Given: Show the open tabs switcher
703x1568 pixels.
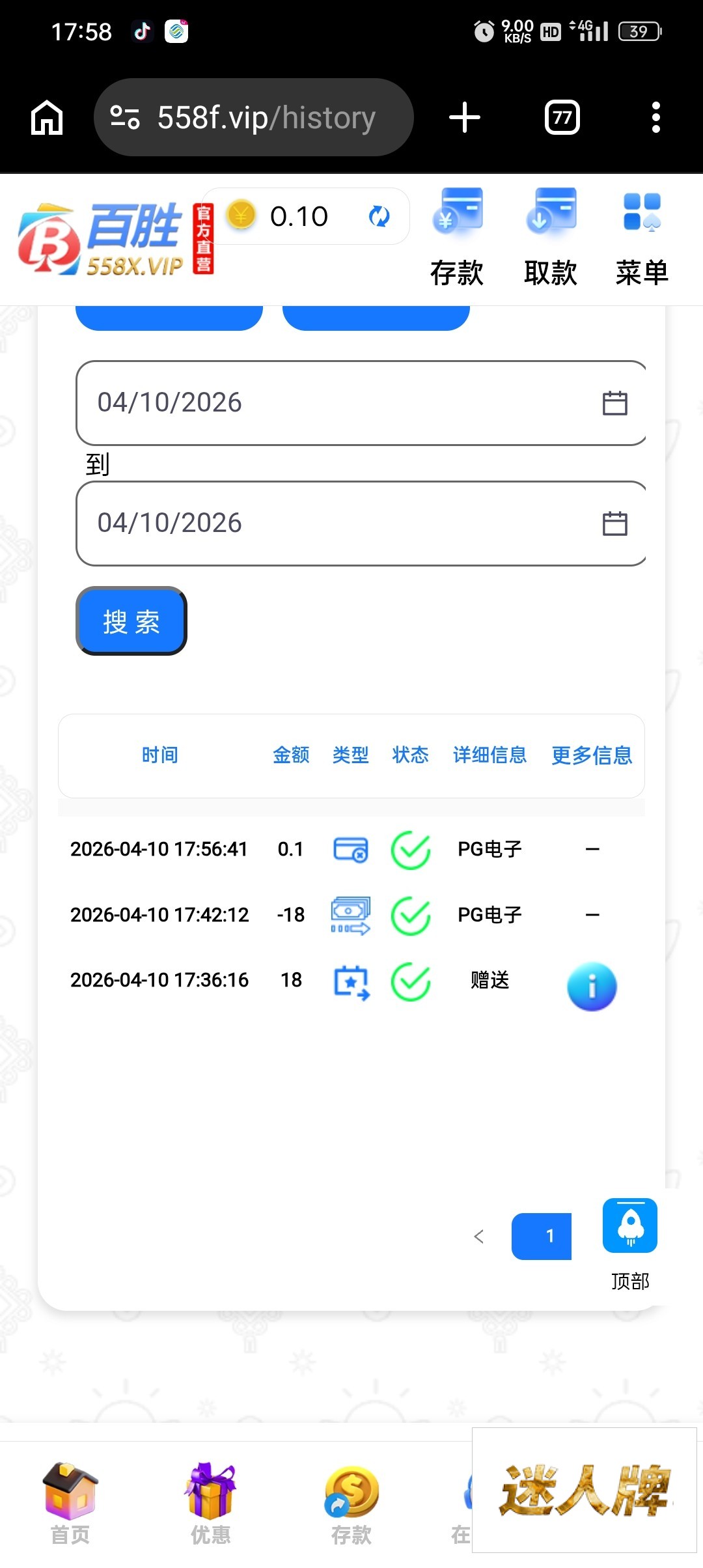Looking at the screenshot, I should (x=562, y=118).
